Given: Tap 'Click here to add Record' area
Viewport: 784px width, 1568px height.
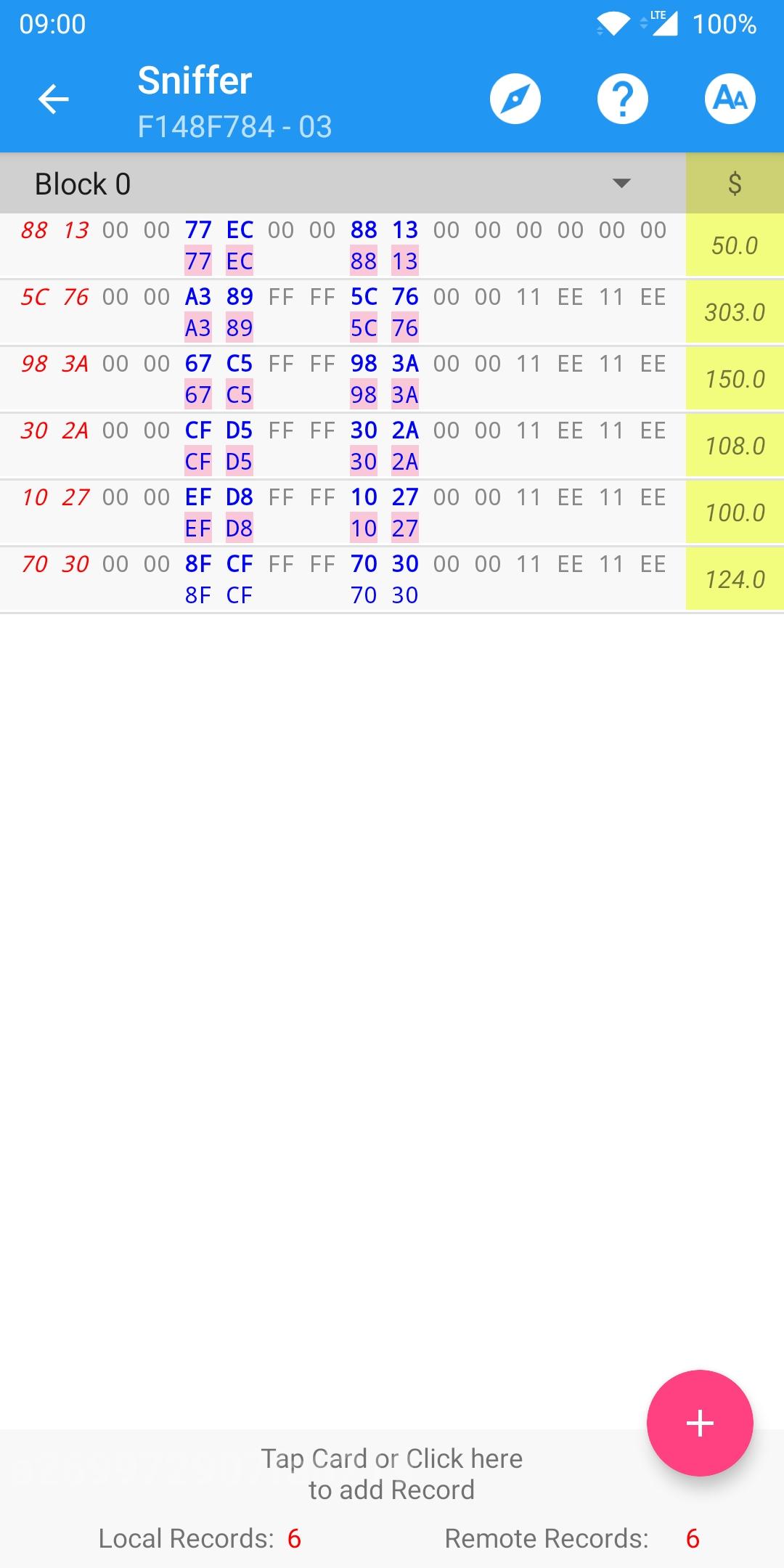Looking at the screenshot, I should pos(391,1474).
